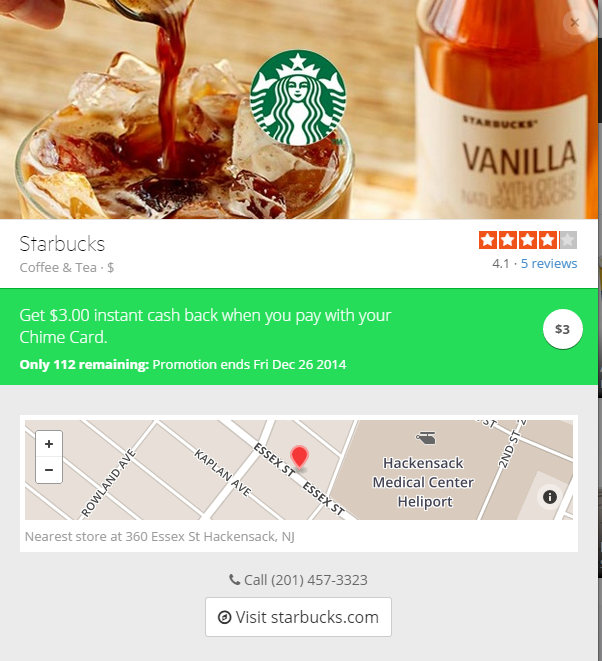
Task: Open the 5 reviews link
Action: (549, 263)
